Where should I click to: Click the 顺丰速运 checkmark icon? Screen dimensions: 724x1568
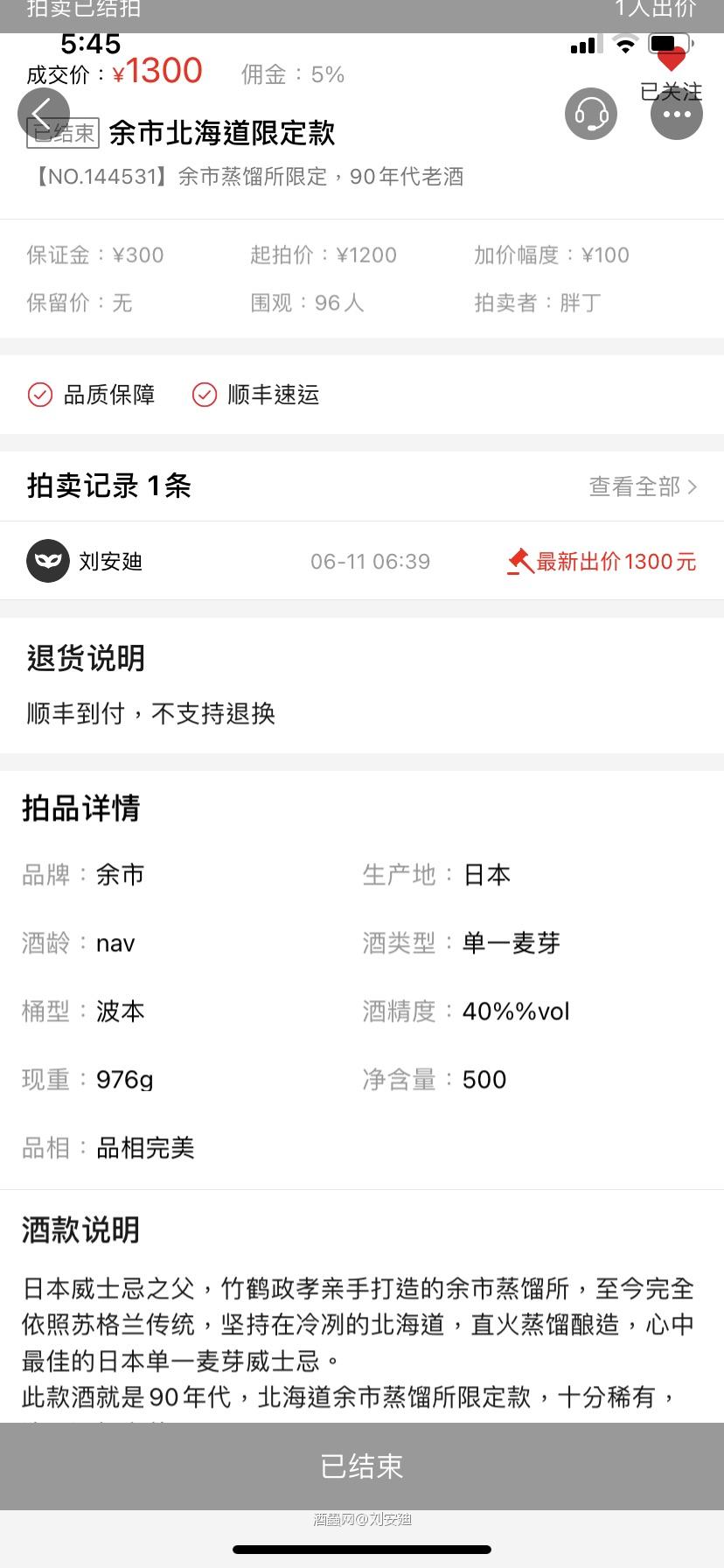coord(205,395)
